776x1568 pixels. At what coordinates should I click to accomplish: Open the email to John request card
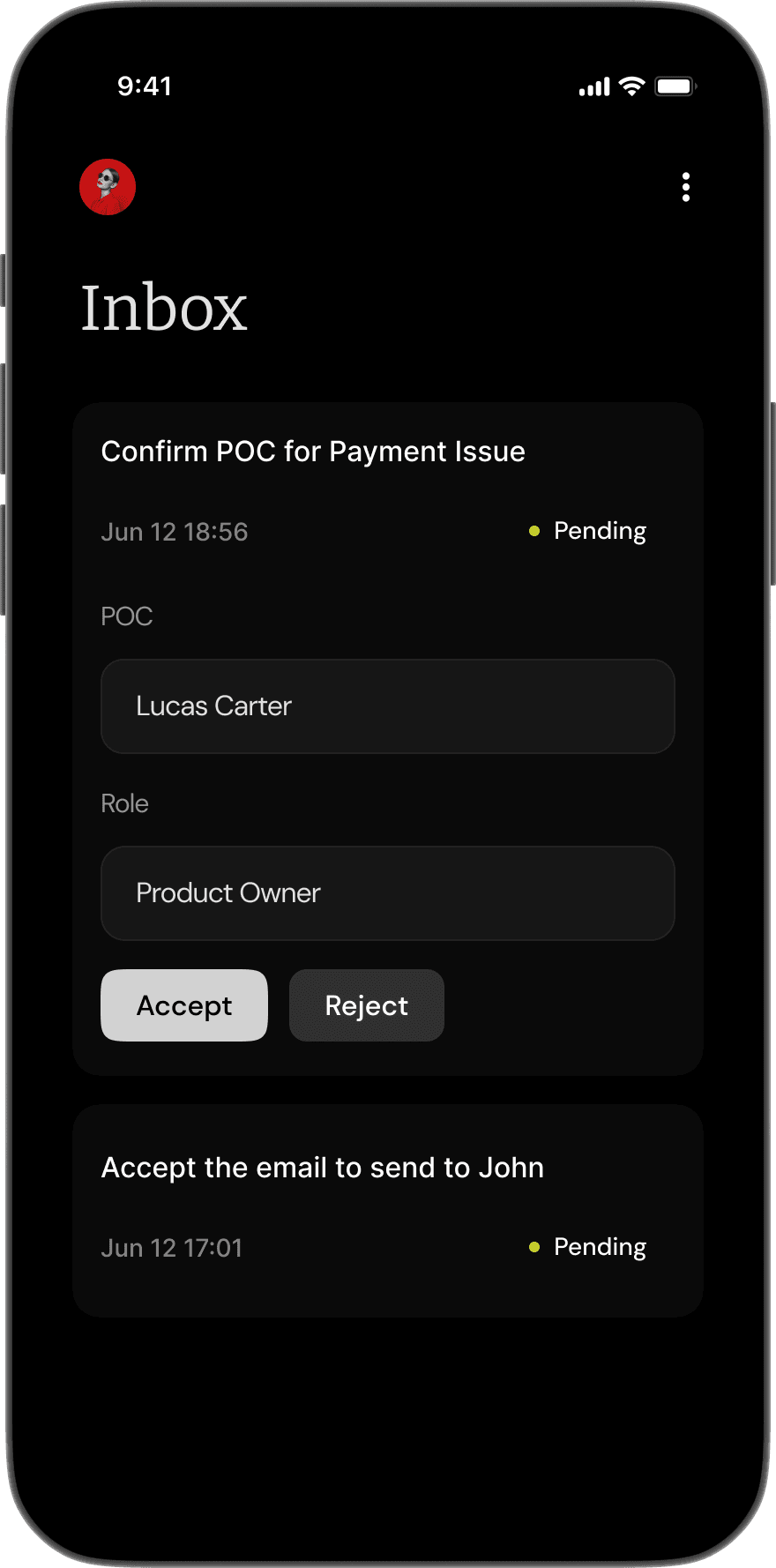(388, 1208)
